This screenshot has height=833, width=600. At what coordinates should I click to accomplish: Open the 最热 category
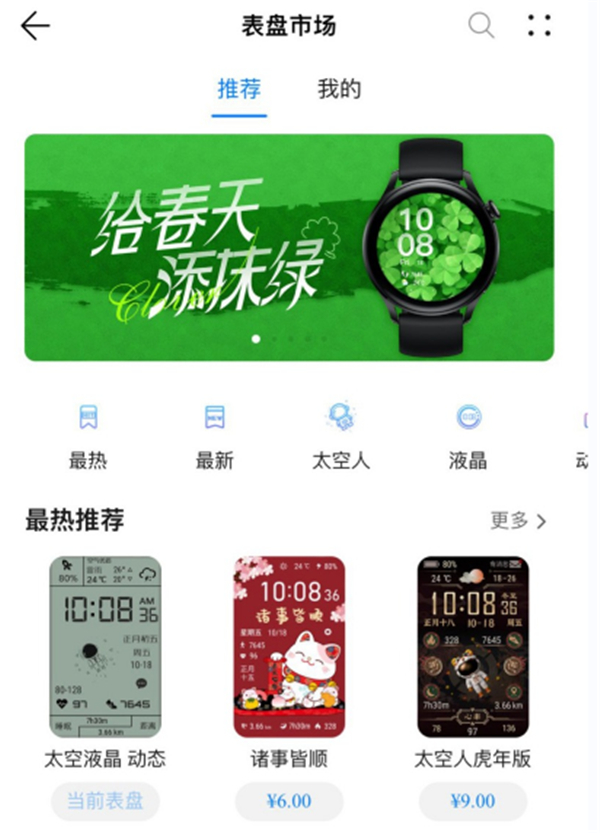coord(88,435)
